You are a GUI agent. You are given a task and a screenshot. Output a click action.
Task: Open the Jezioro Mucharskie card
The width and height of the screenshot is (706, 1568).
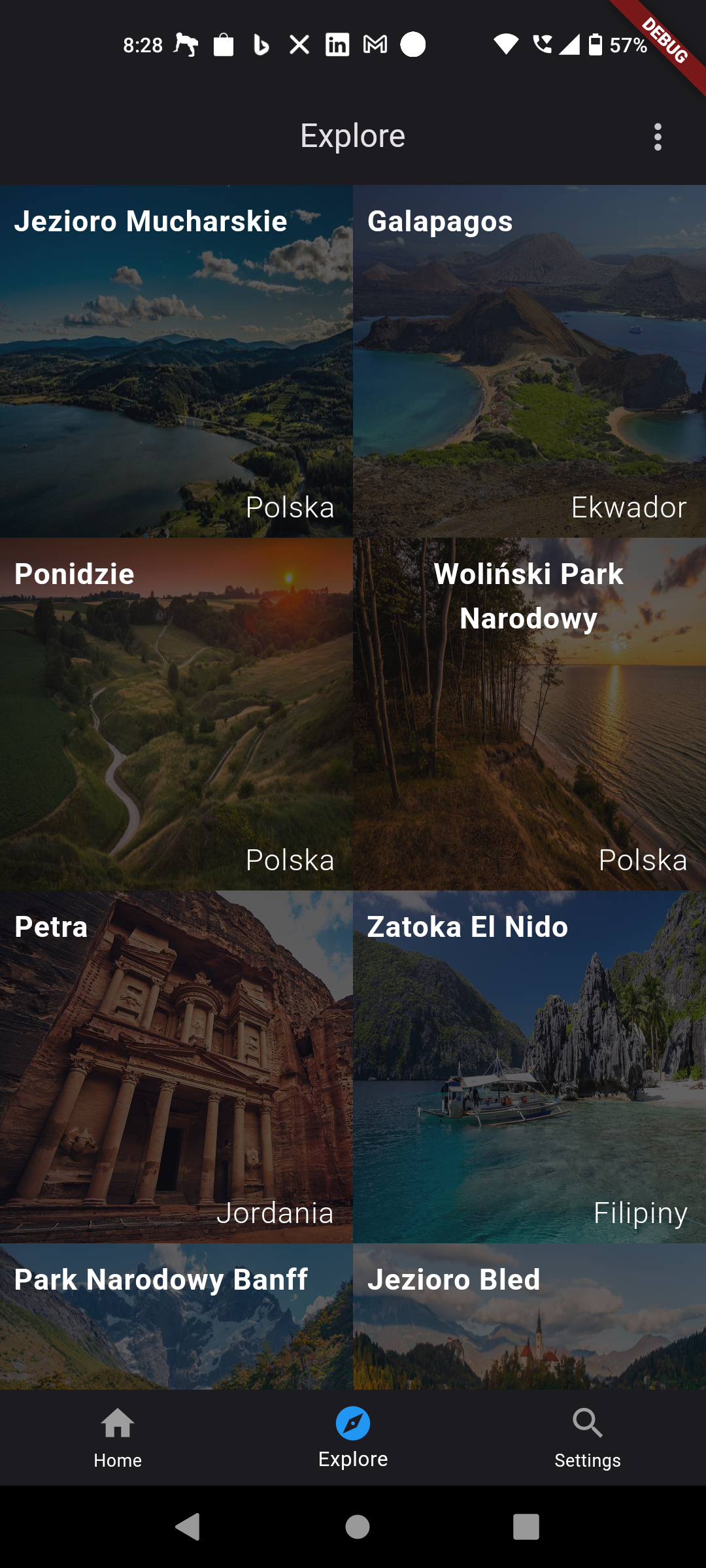point(176,361)
